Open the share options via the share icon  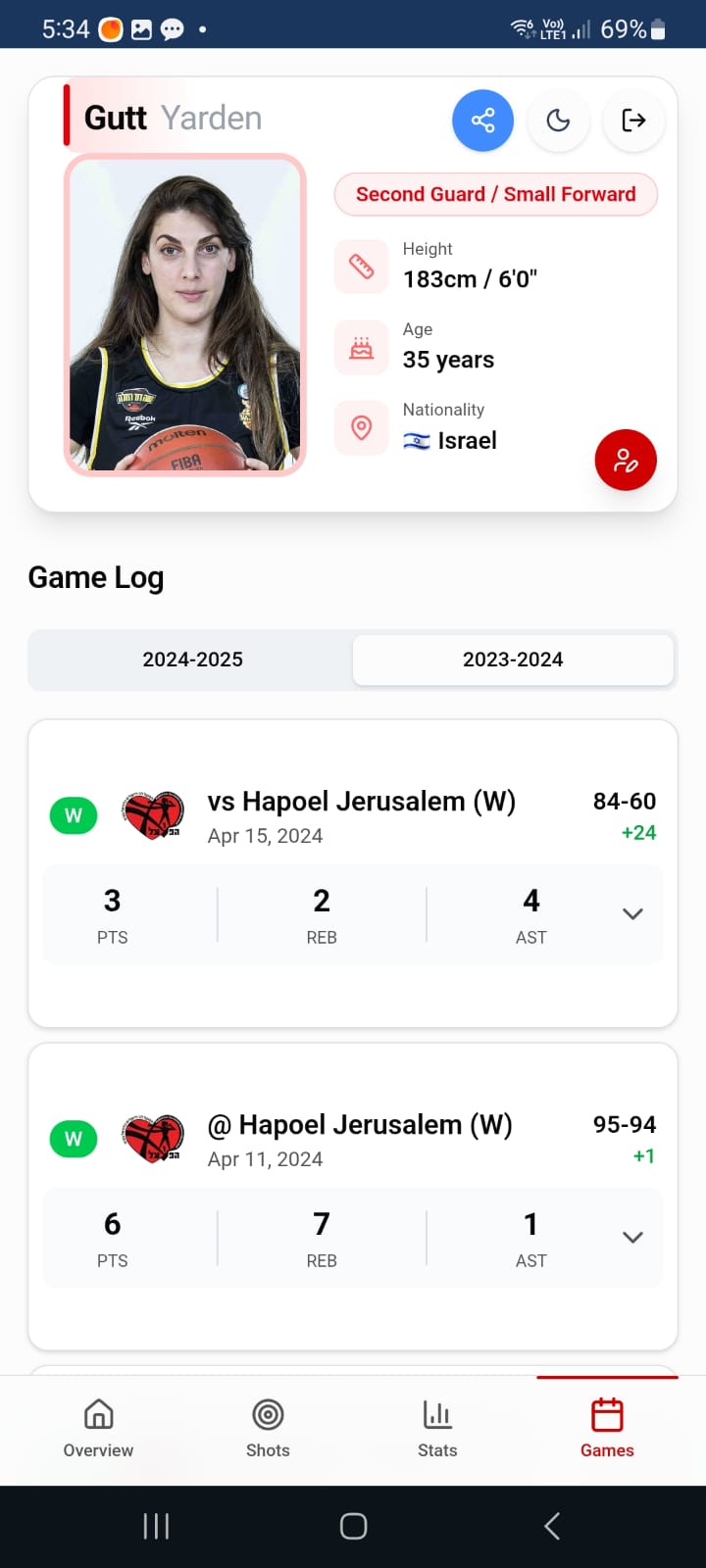click(x=482, y=121)
